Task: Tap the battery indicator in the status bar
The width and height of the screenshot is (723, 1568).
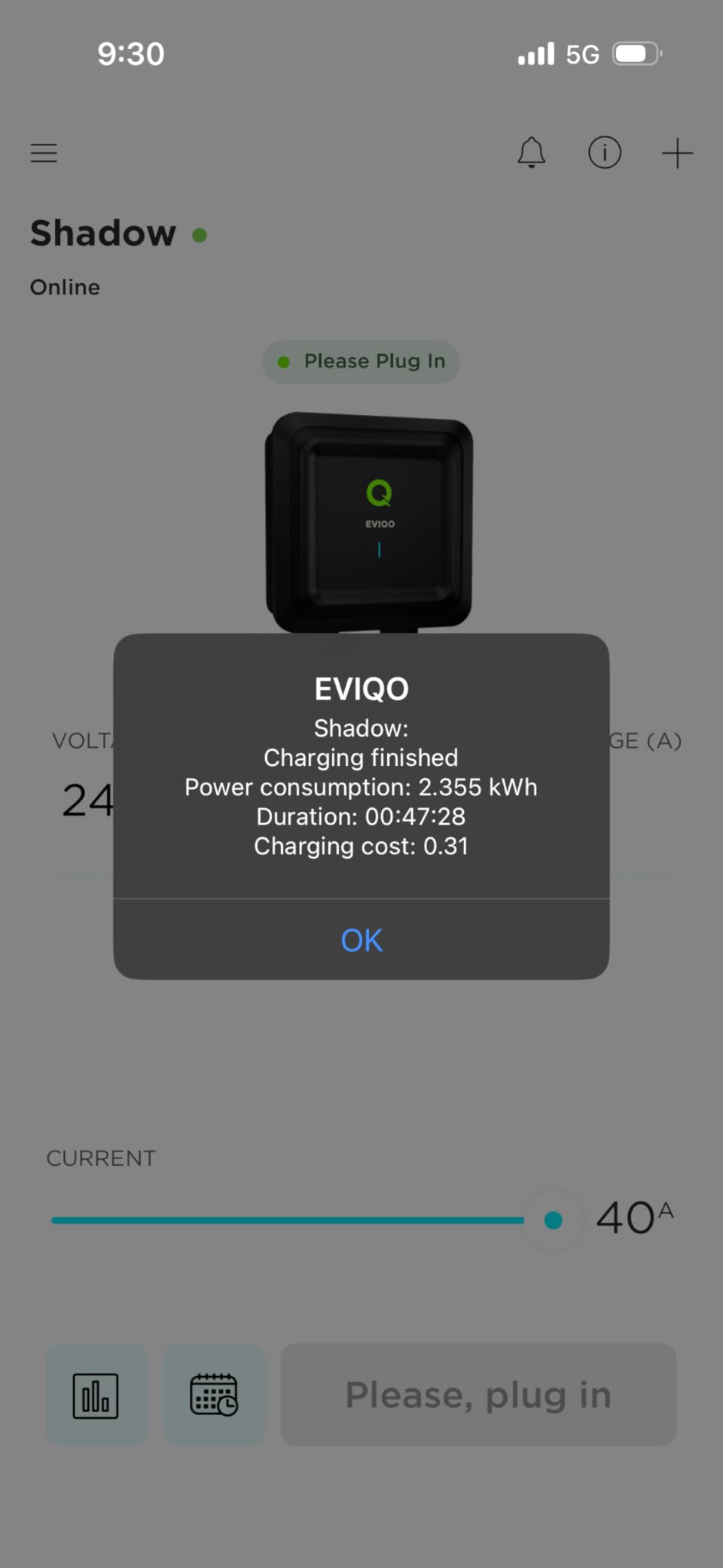Action: coord(636,53)
